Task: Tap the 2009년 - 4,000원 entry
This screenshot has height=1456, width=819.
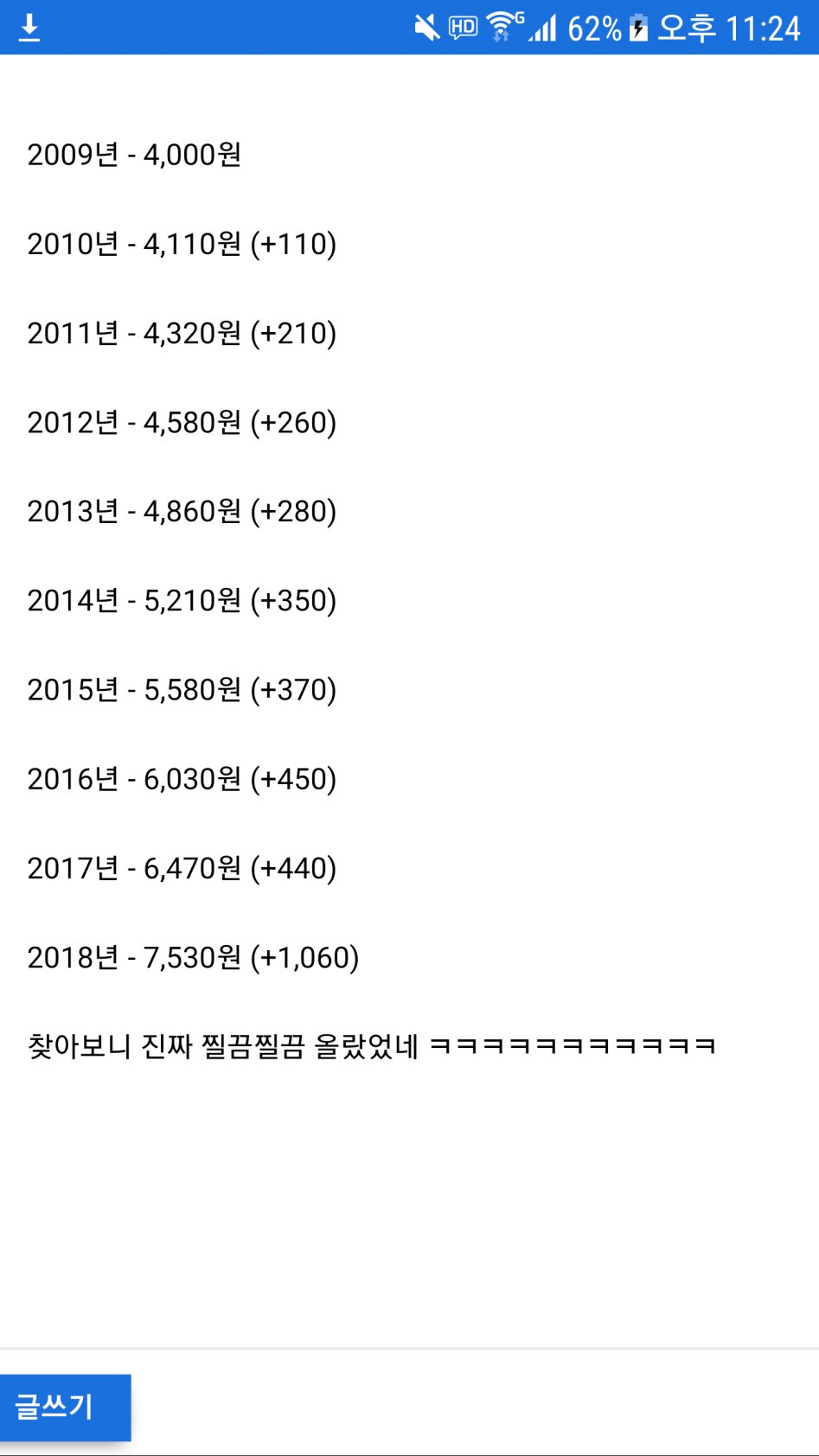Action: point(136,156)
